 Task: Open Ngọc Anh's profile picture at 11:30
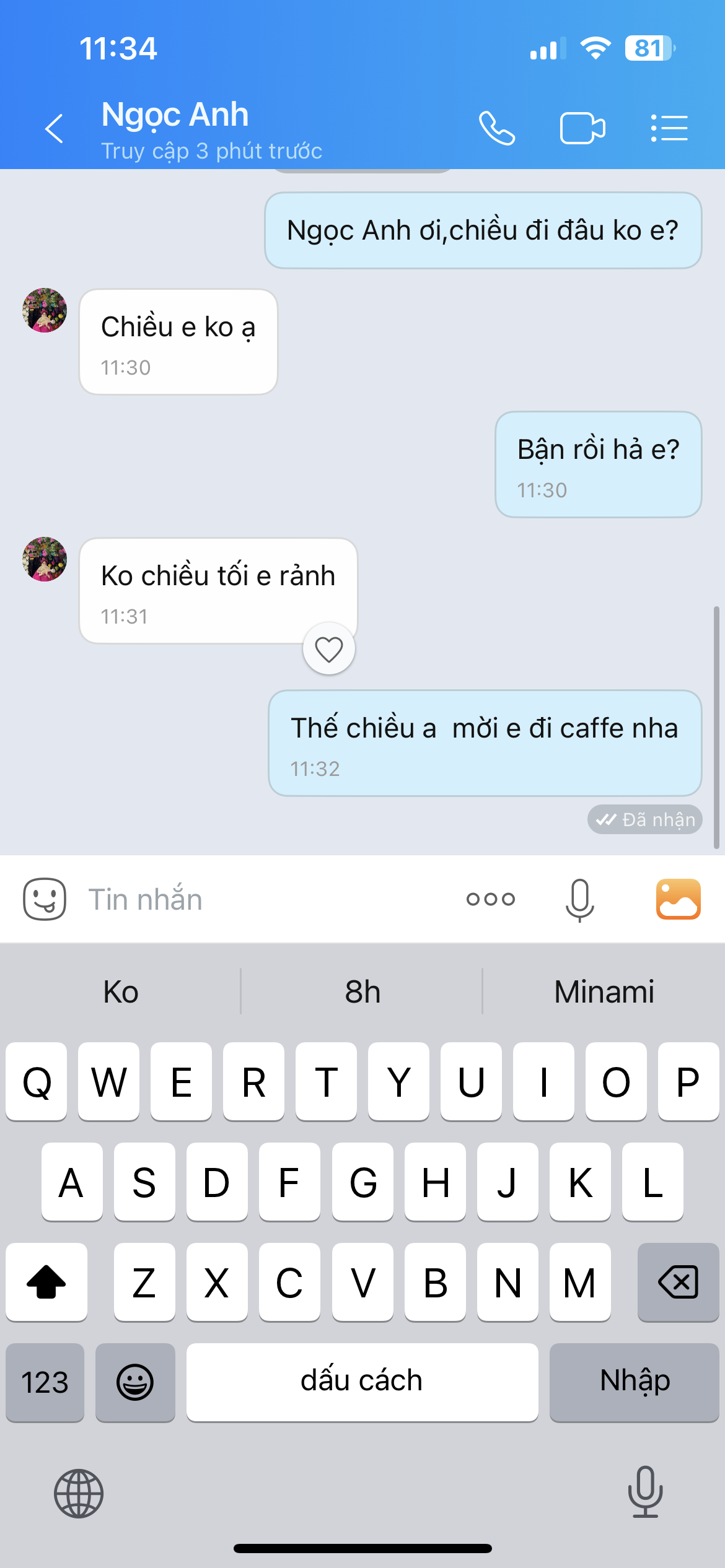tap(45, 310)
